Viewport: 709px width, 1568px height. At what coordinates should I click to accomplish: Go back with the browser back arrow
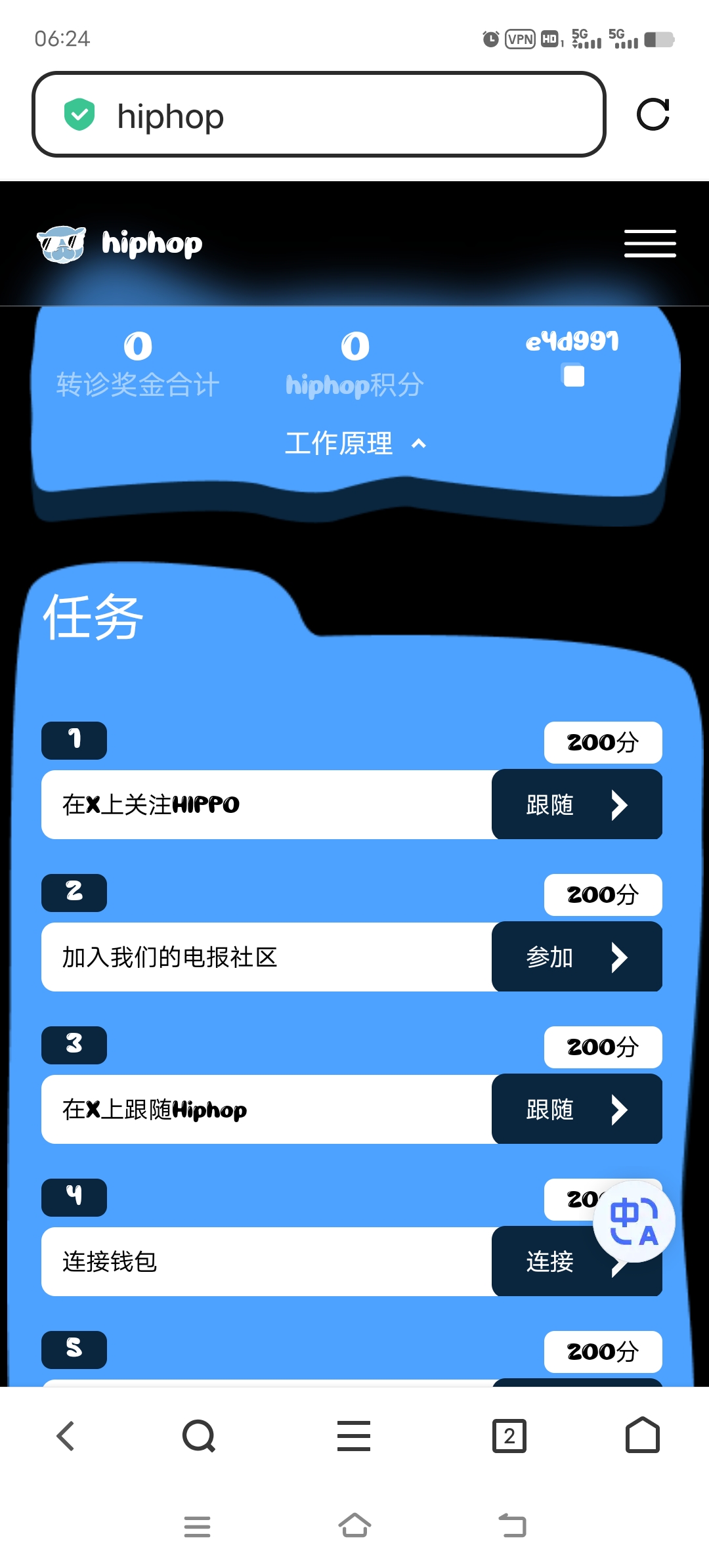[66, 1436]
